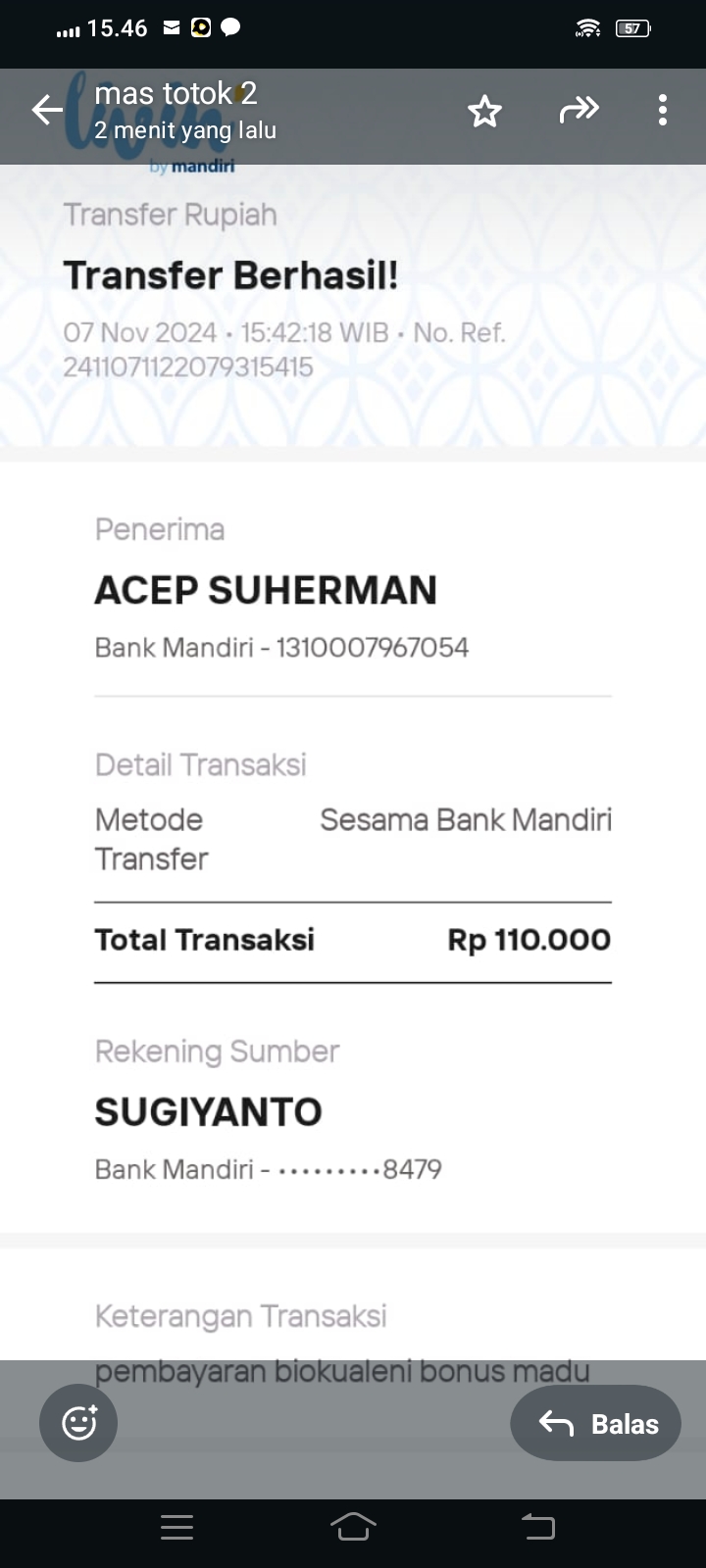This screenshot has height=1568, width=706.
Task: Open the system recent apps menu
Action: (x=176, y=1527)
